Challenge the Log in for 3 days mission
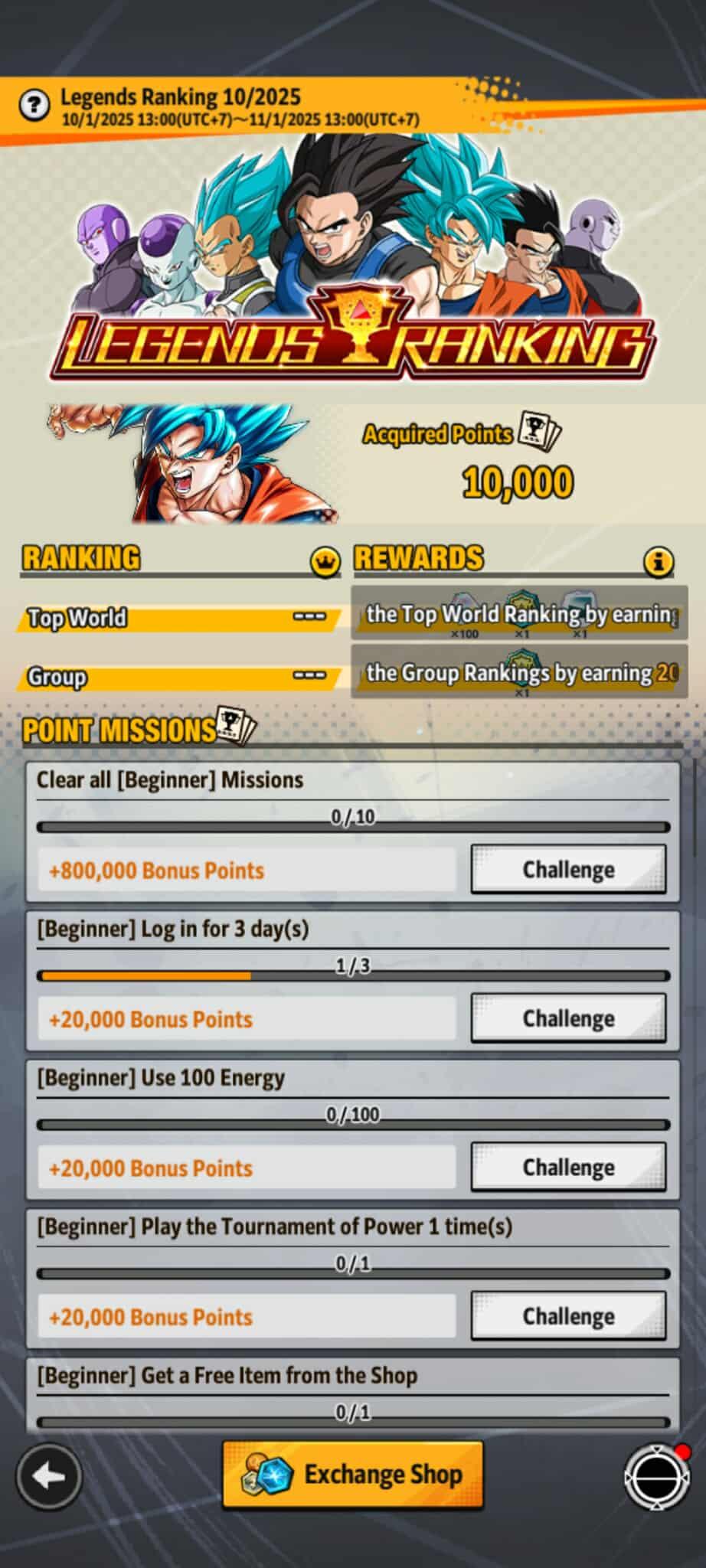706x1568 pixels. click(568, 1018)
